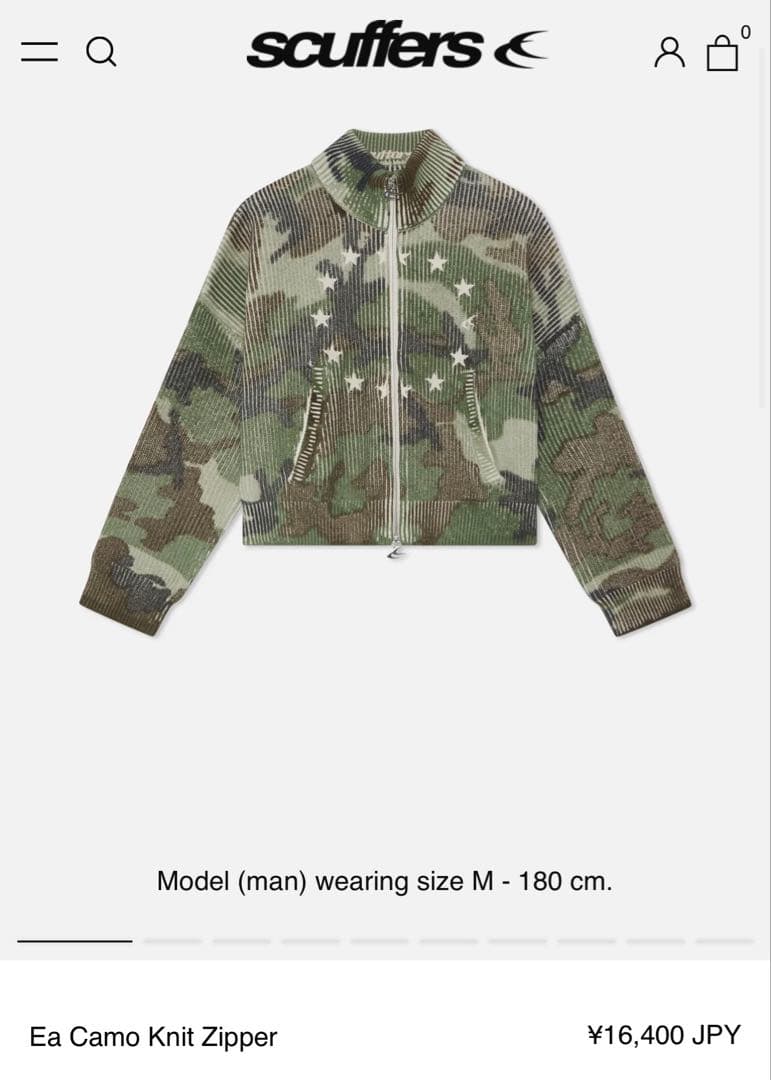771x1080 pixels.
Task: Click the search icon beside the menu
Action: click(x=102, y=52)
